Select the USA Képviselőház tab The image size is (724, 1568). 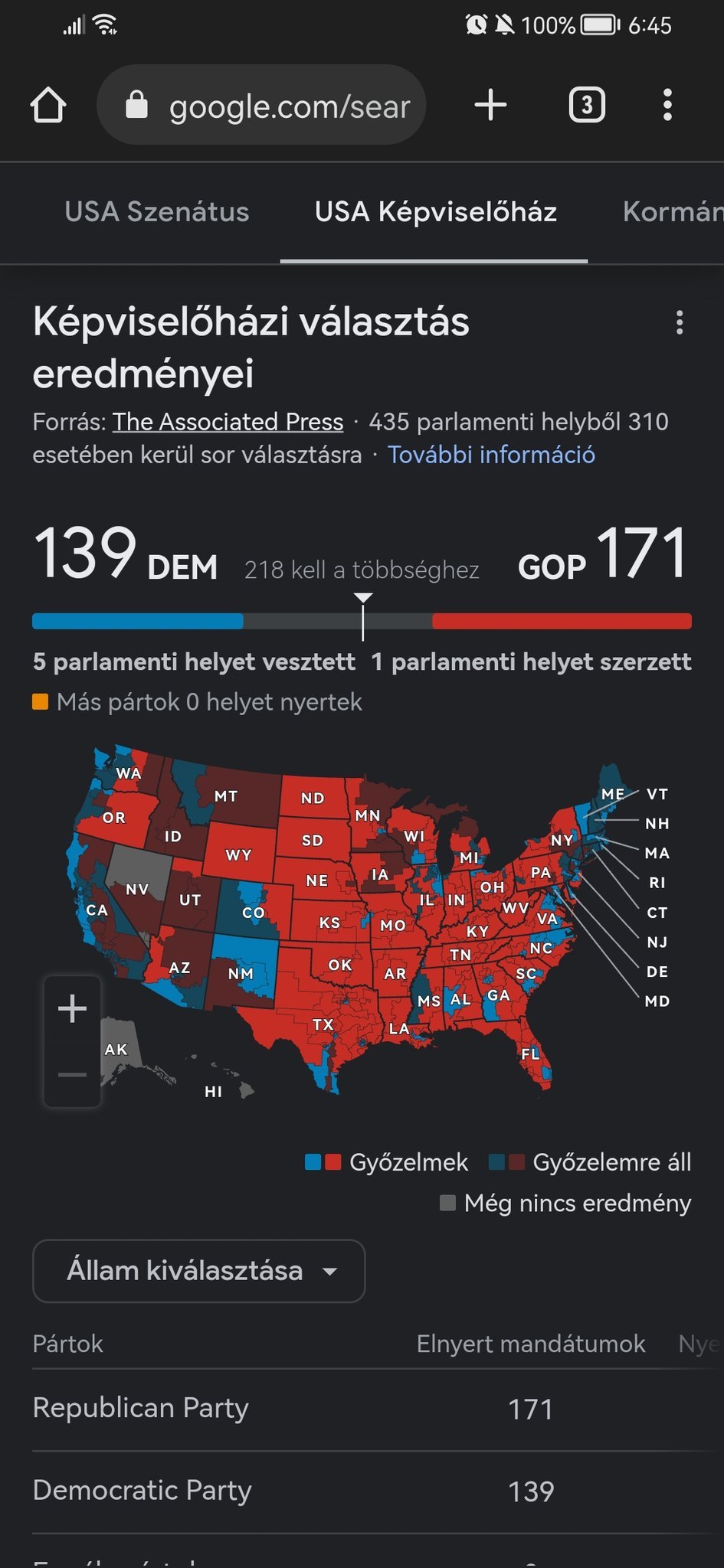tap(435, 212)
